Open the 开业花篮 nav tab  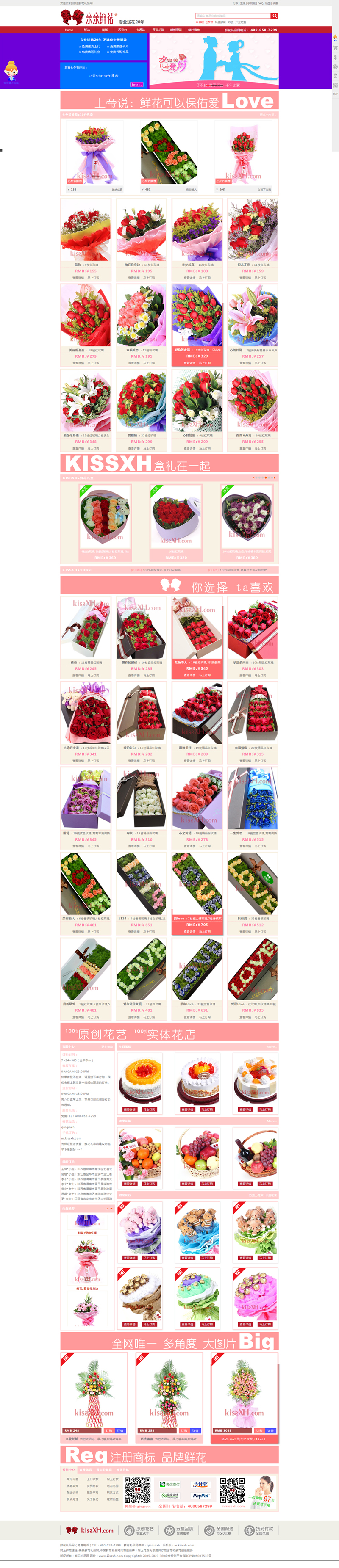(158, 30)
